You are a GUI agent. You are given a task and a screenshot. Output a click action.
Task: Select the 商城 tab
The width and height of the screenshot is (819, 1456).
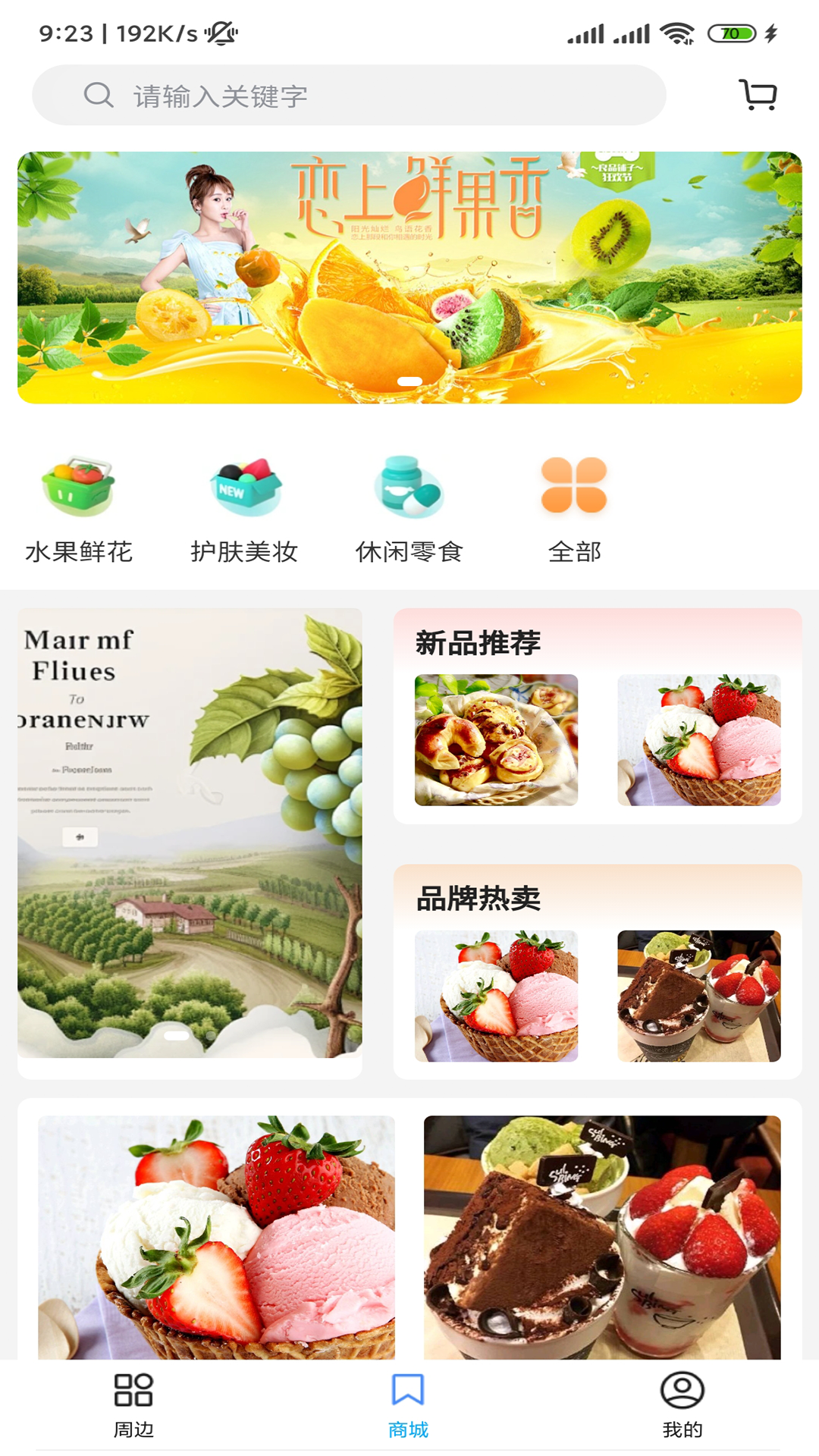pyautogui.click(x=408, y=1404)
